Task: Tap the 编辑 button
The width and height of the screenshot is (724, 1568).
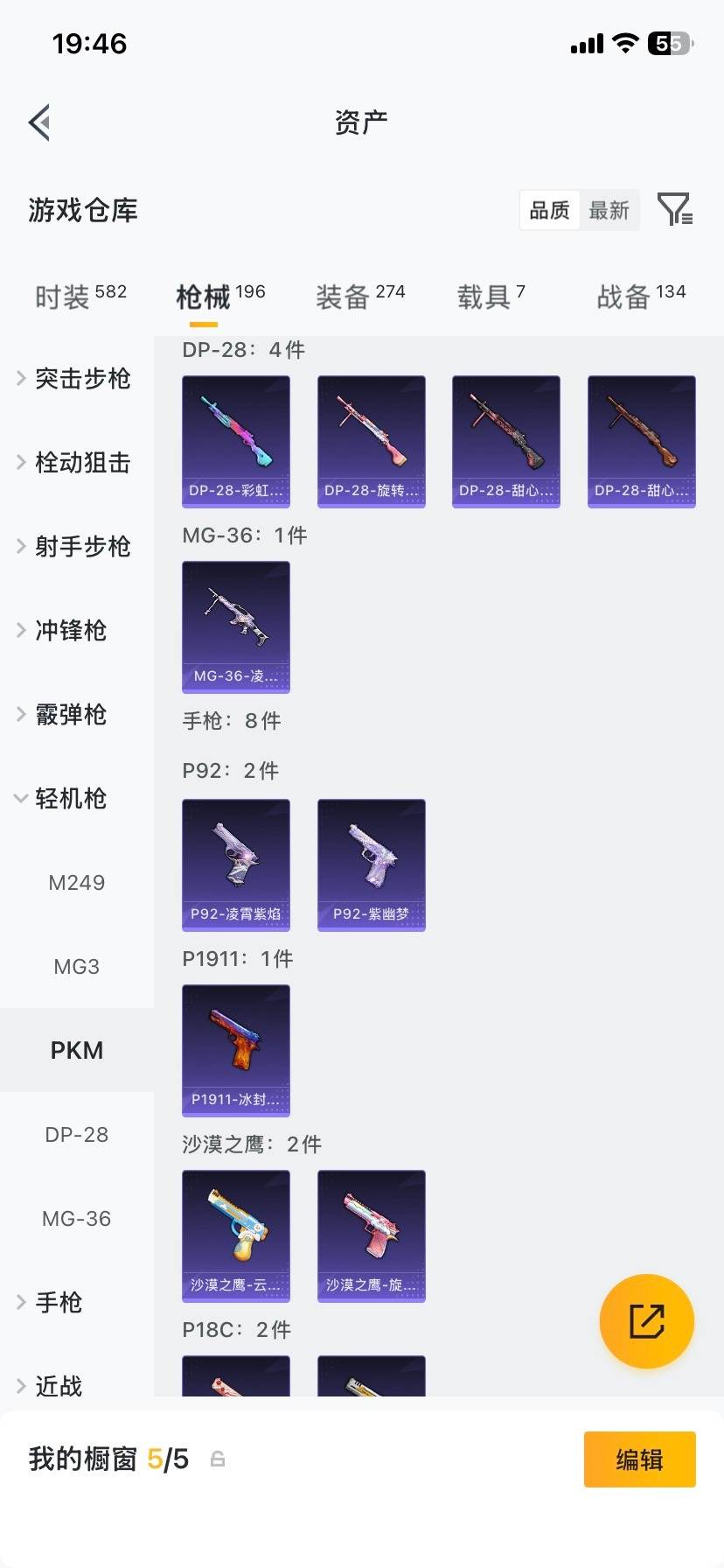Action: pos(639,1459)
